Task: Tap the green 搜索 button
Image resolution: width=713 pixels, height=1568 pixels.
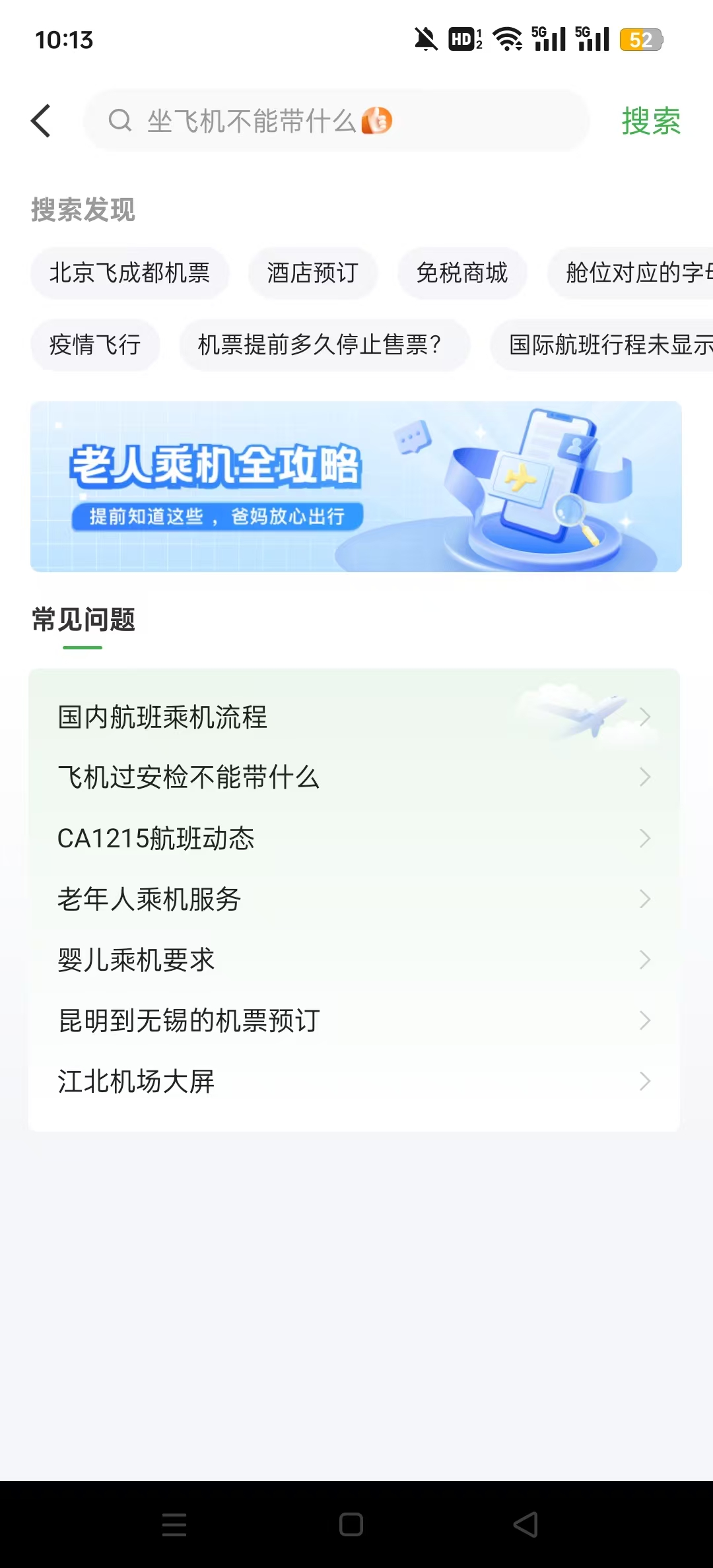Action: coord(651,121)
